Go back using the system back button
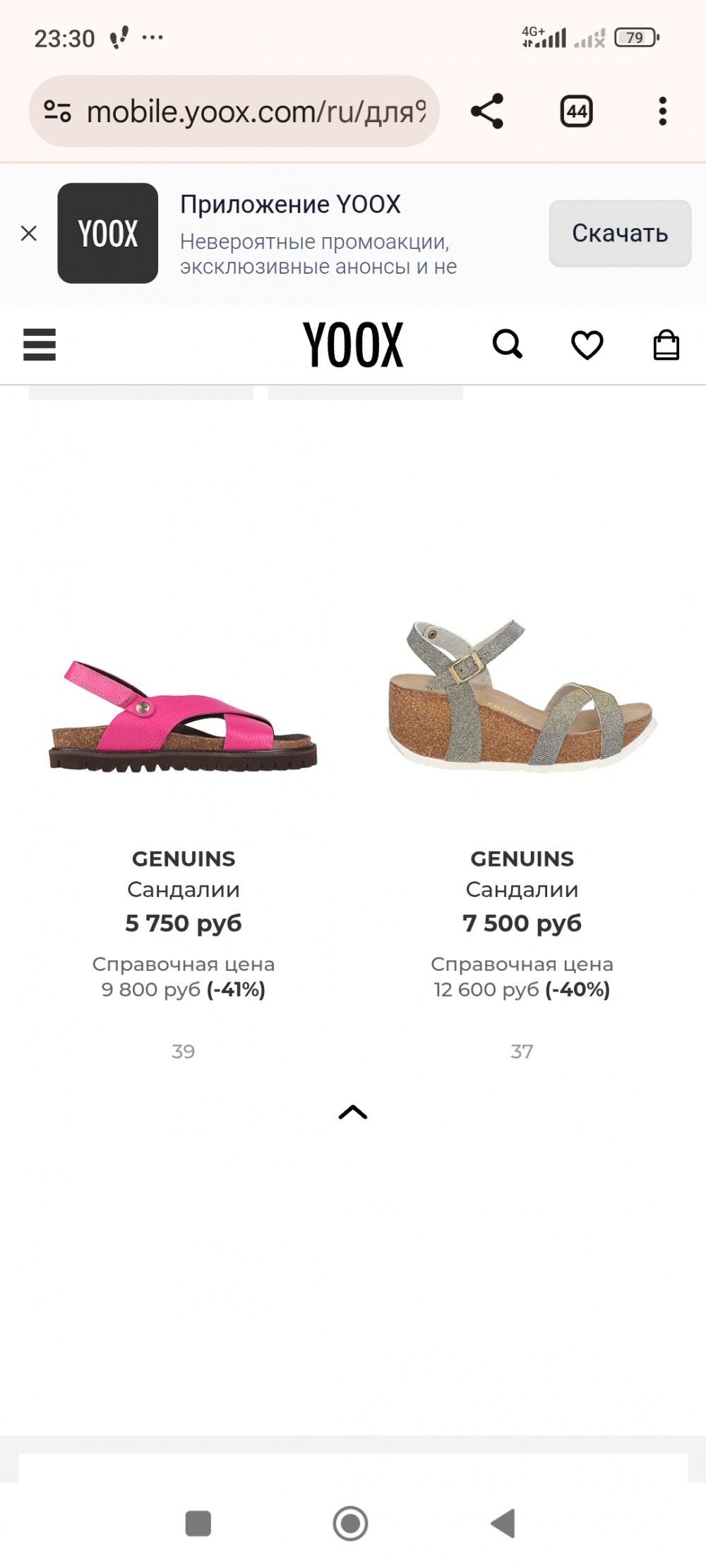This screenshot has width=706, height=1568. pos(503,1523)
